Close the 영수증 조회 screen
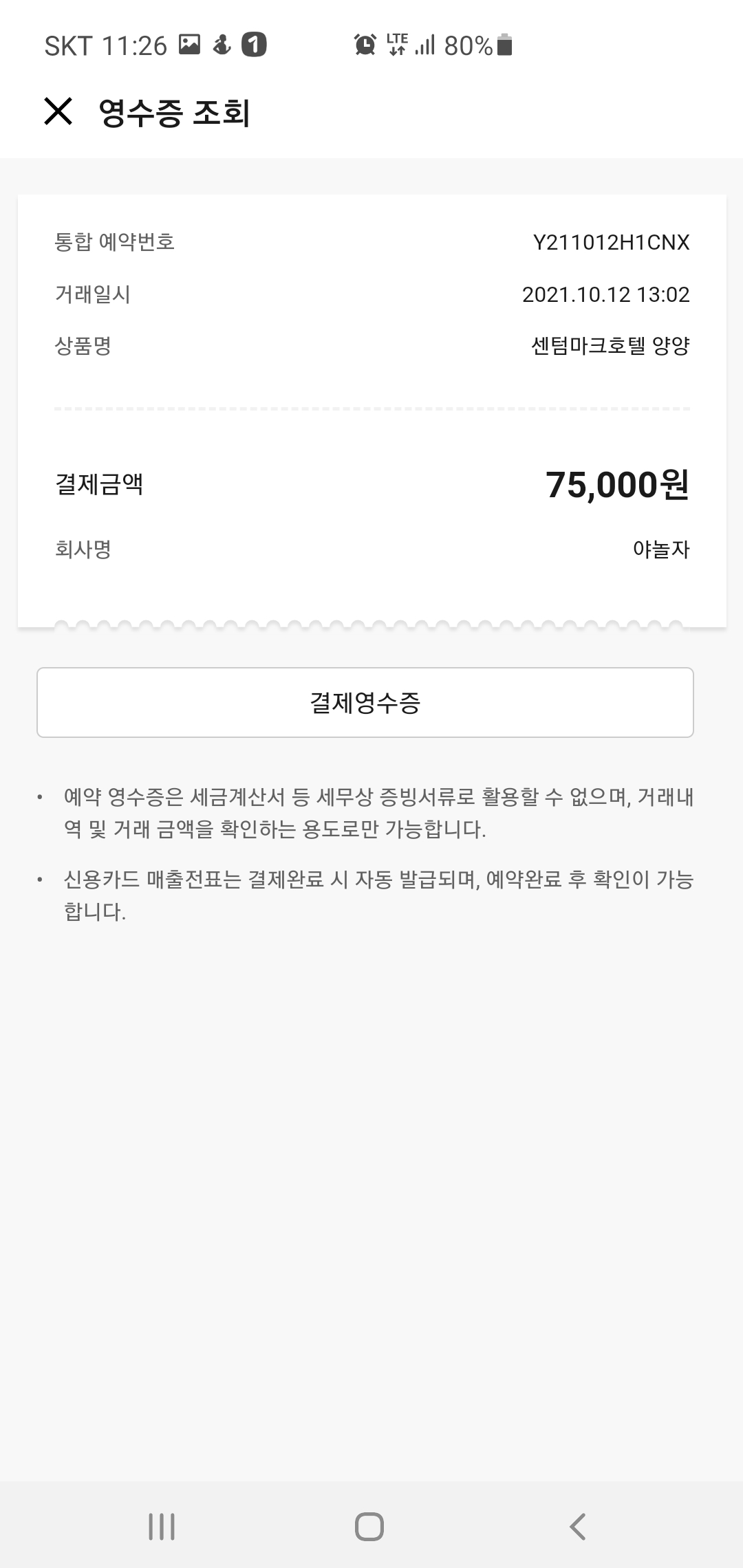The image size is (743, 1568). click(58, 111)
